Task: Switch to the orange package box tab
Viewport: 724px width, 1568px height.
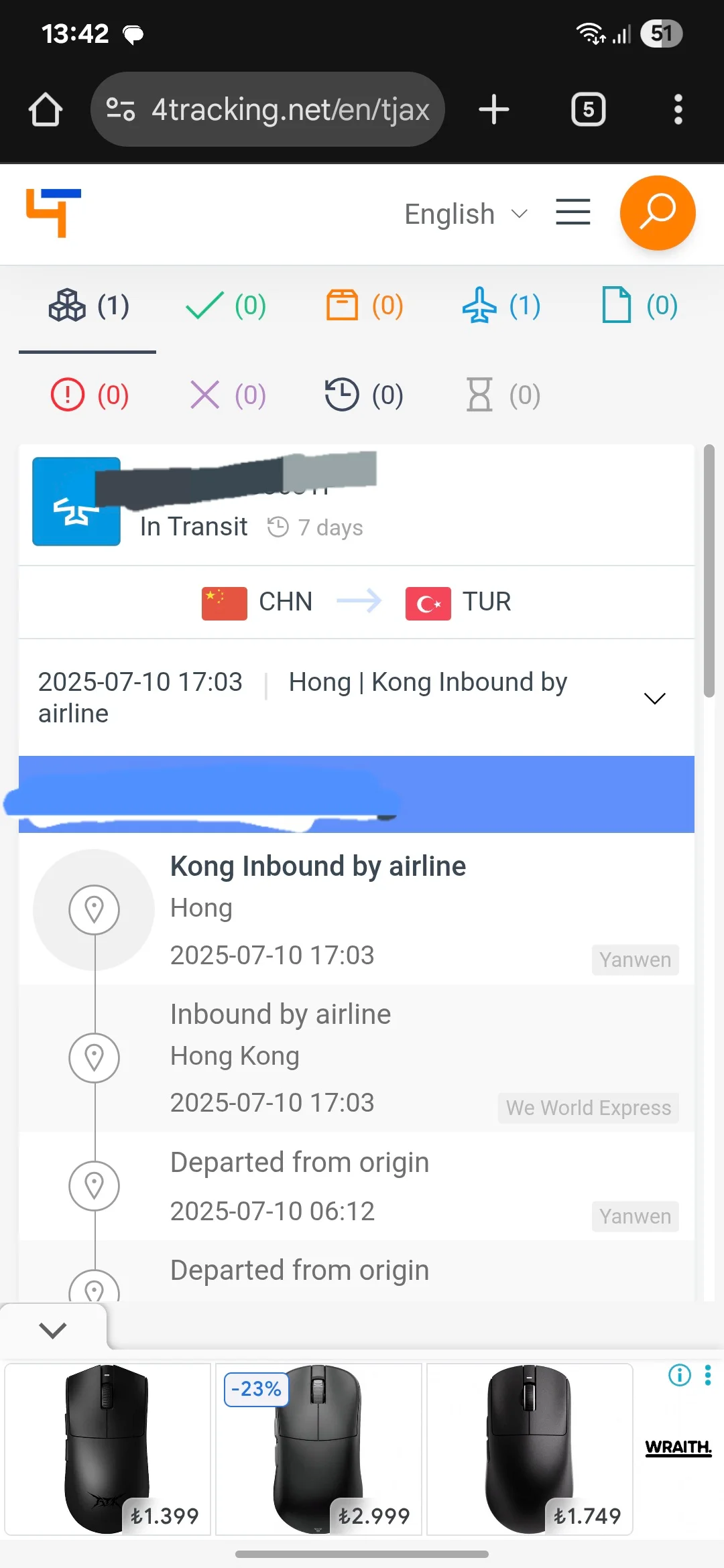Action: point(364,306)
